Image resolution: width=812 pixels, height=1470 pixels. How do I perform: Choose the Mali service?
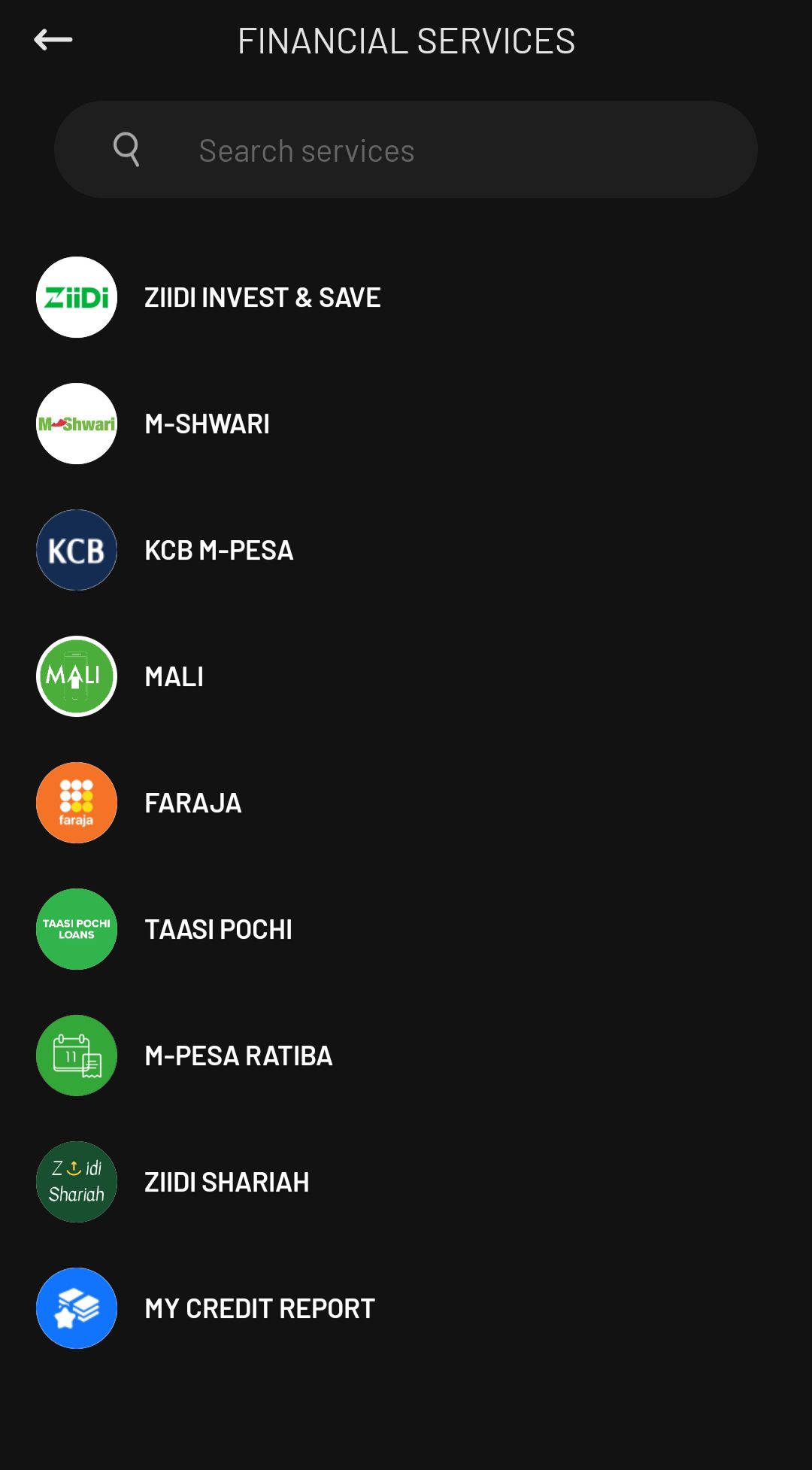[x=174, y=677]
